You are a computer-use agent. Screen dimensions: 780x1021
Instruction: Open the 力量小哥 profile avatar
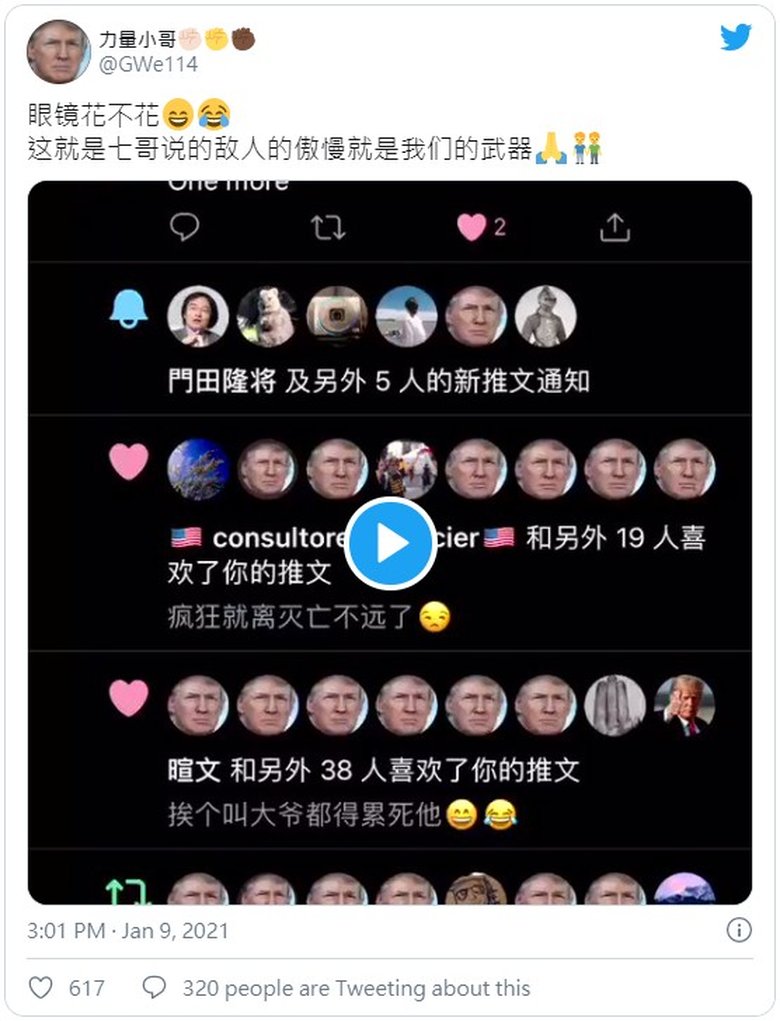pyautogui.click(x=57, y=51)
